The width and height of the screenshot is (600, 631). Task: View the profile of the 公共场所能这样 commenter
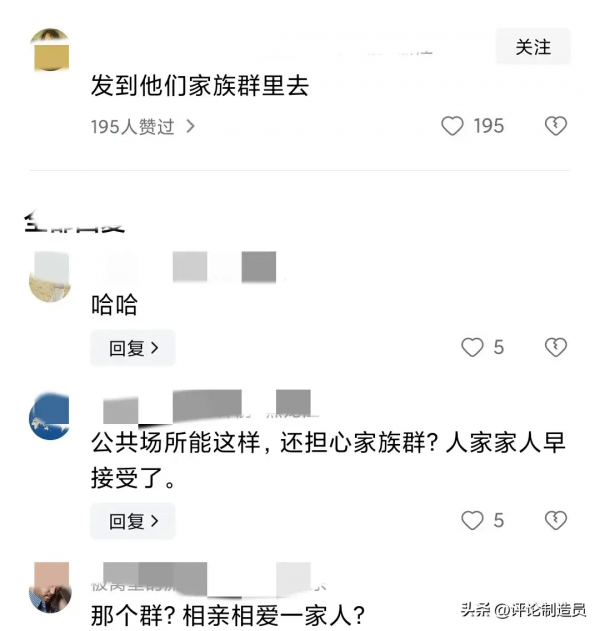pyautogui.click(x=50, y=415)
